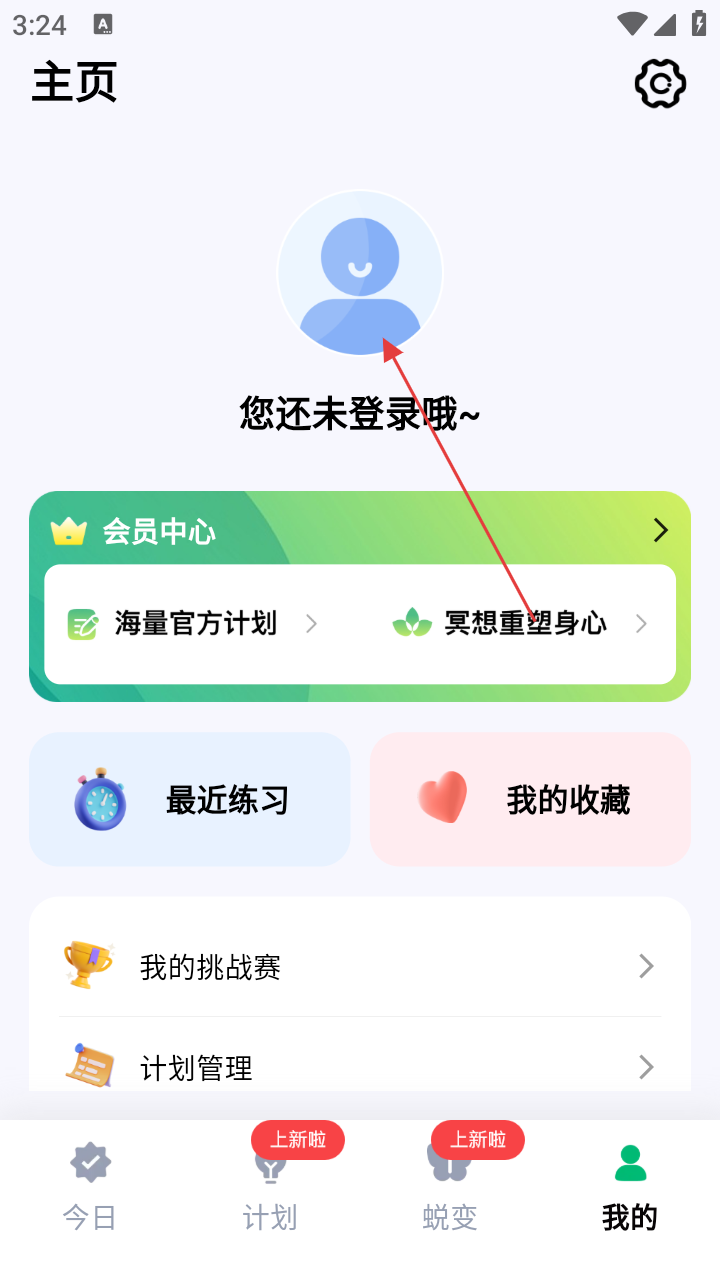Viewport: 720px width, 1280px height.
Task: Open 我的挑战赛 row
Action: pos(360,967)
